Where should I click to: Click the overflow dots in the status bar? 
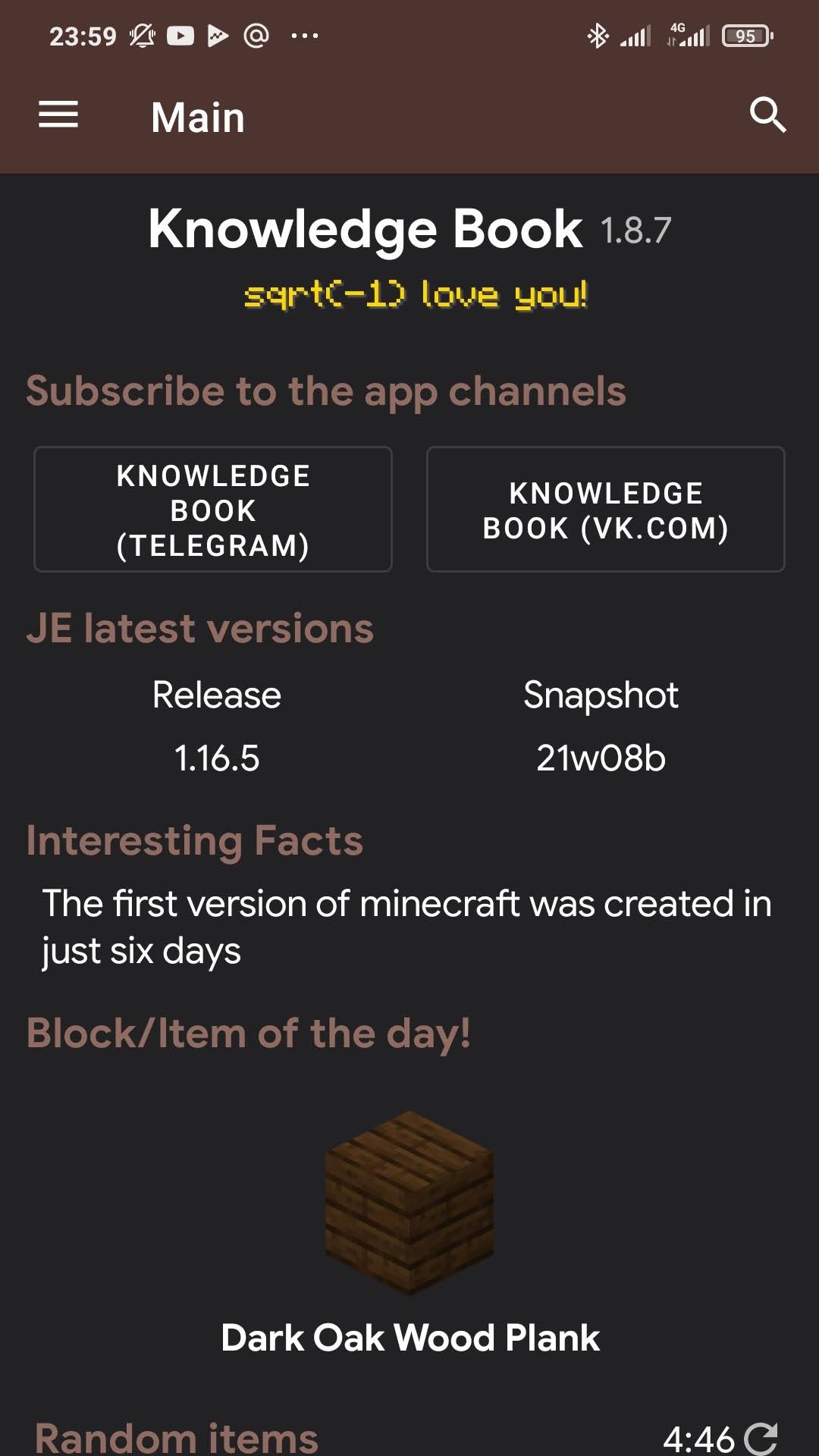(x=303, y=35)
